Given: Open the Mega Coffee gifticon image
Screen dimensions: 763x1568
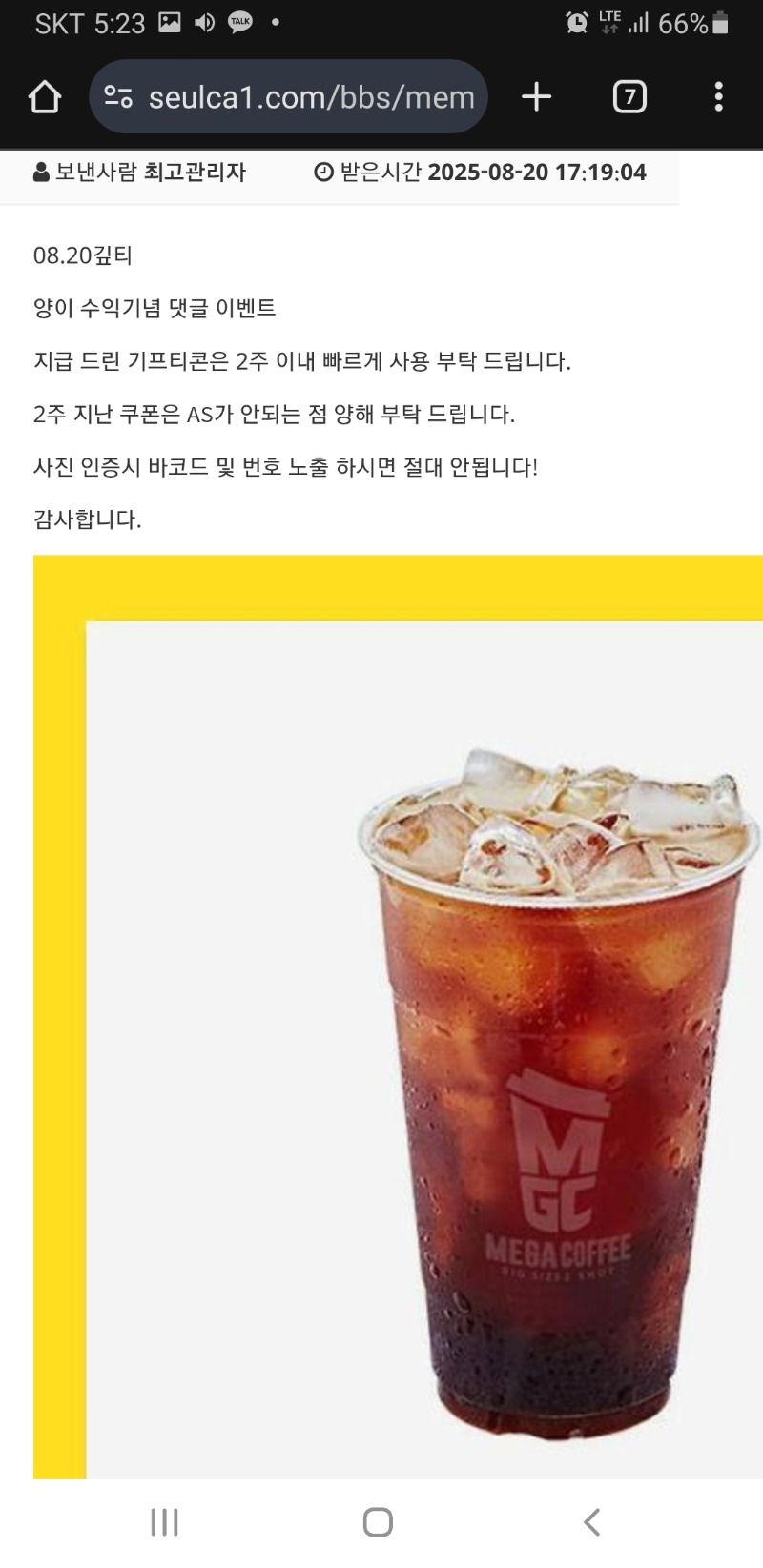Looking at the screenshot, I should coord(398,1017).
